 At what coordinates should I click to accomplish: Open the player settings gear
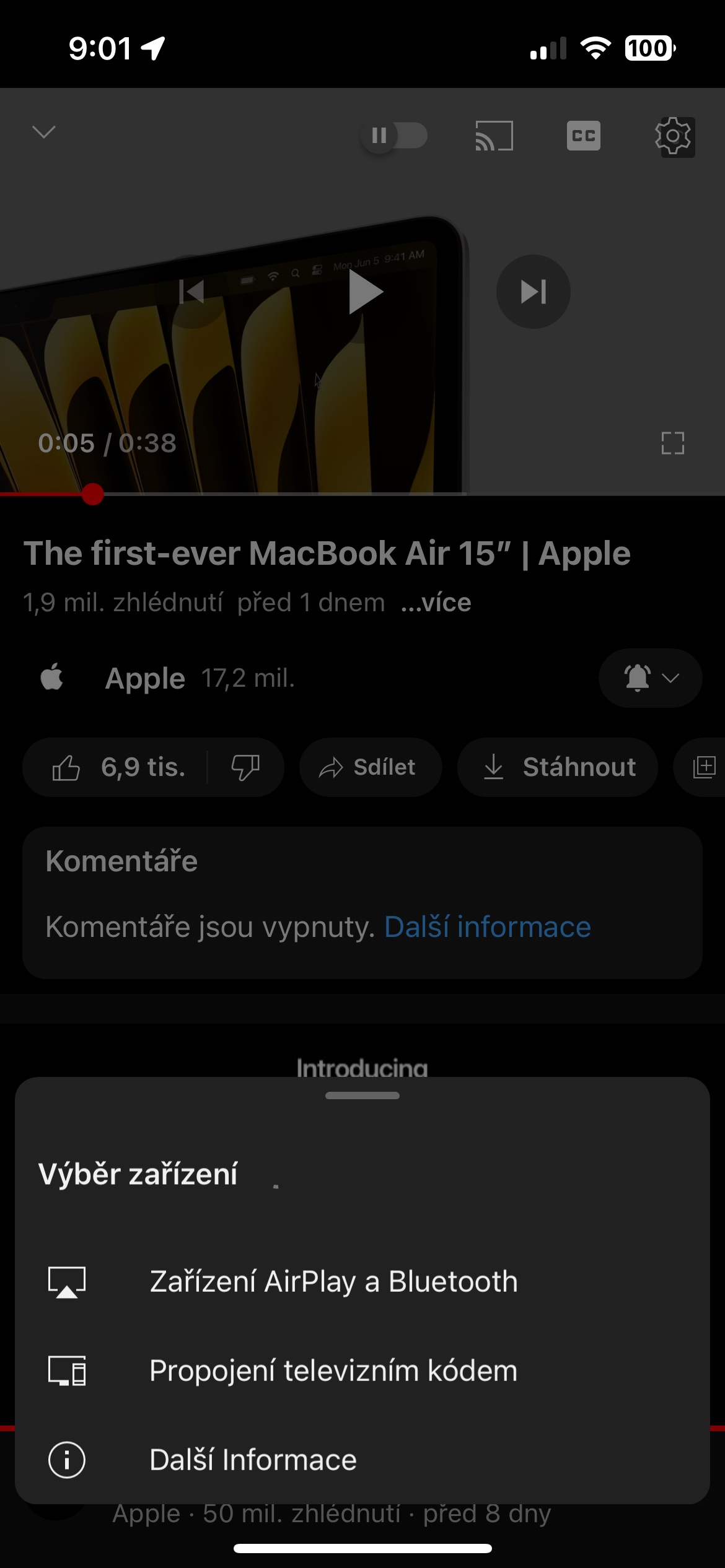[x=674, y=136]
